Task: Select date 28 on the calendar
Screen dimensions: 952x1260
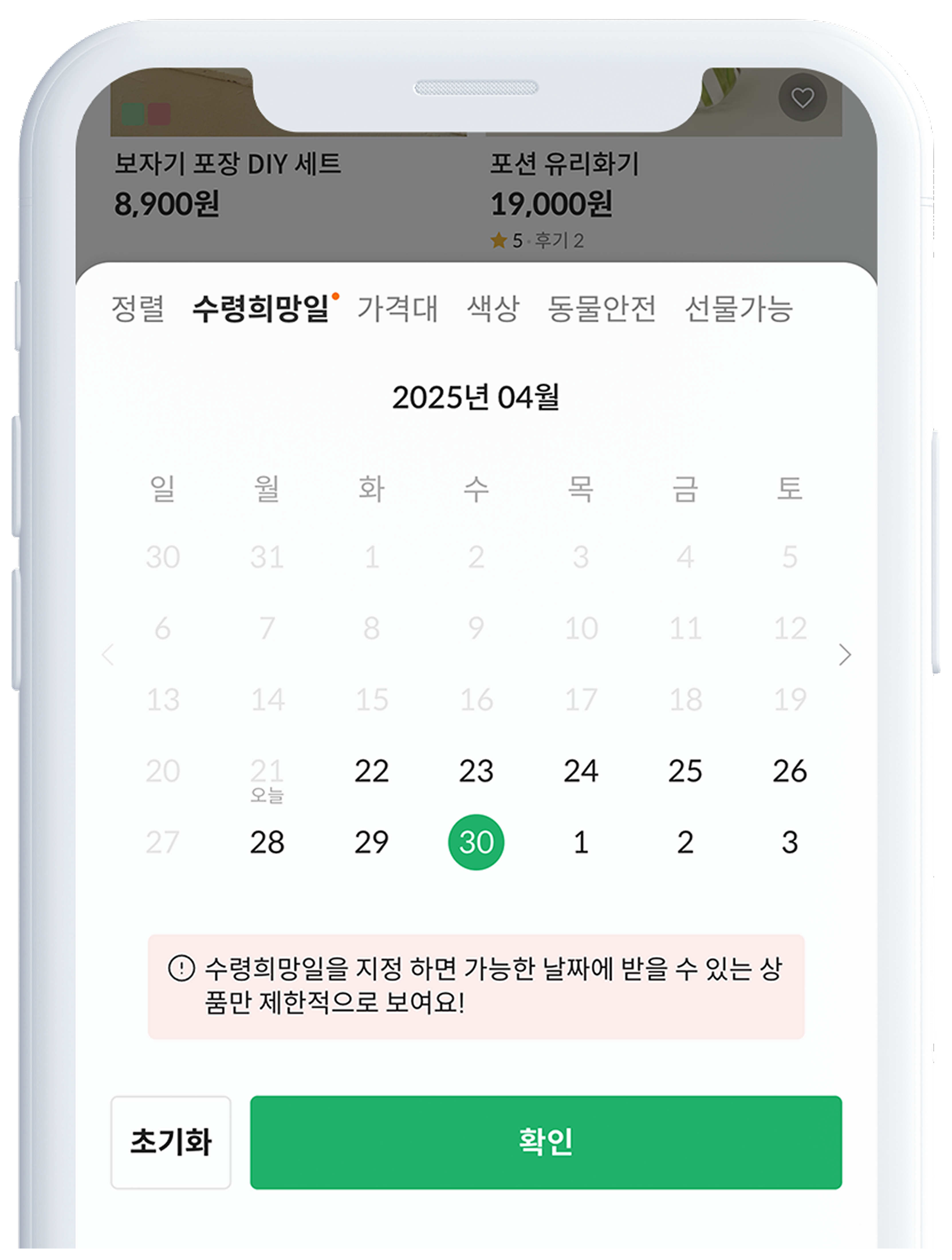Action: click(267, 842)
